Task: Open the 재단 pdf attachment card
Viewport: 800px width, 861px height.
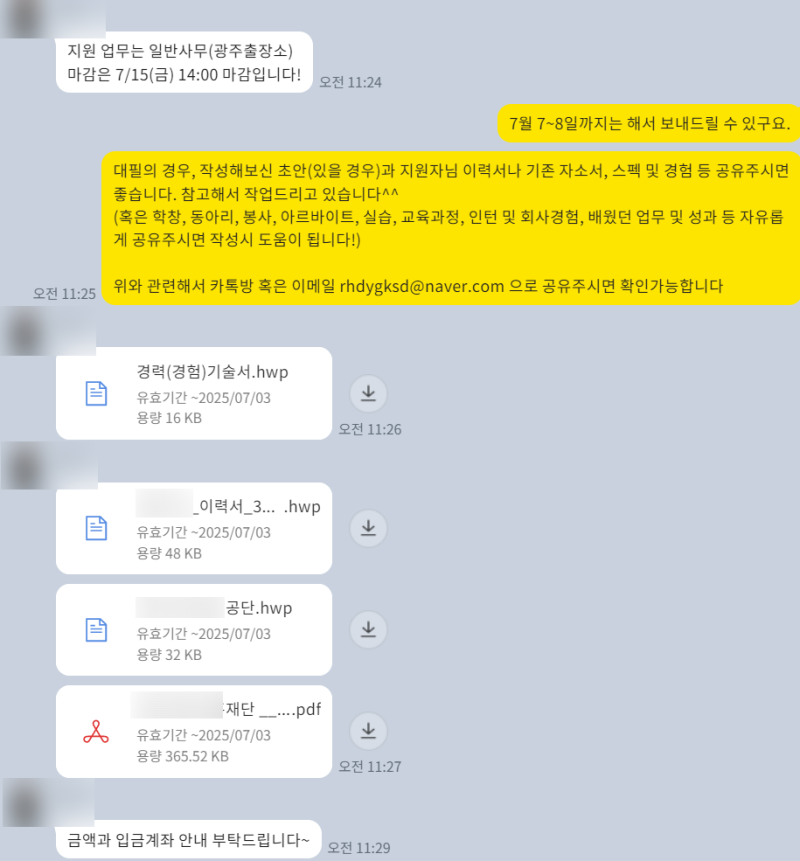Action: 193,731
